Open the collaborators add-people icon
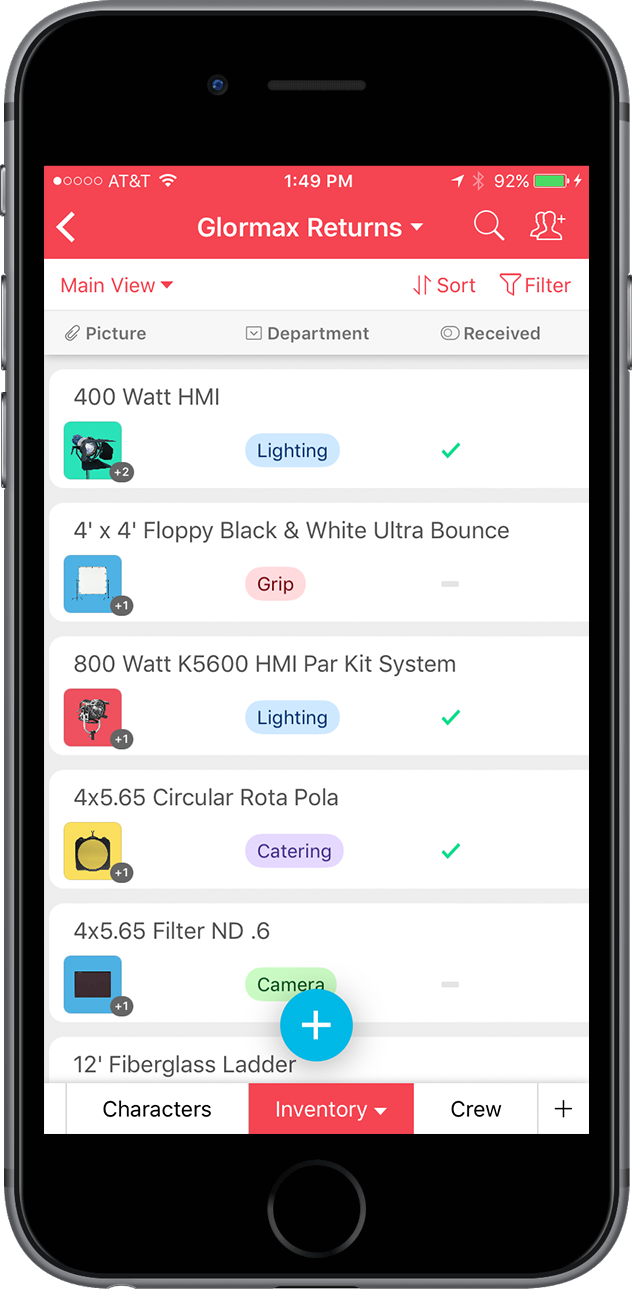Viewport: 632px width, 1289px height. click(x=547, y=226)
